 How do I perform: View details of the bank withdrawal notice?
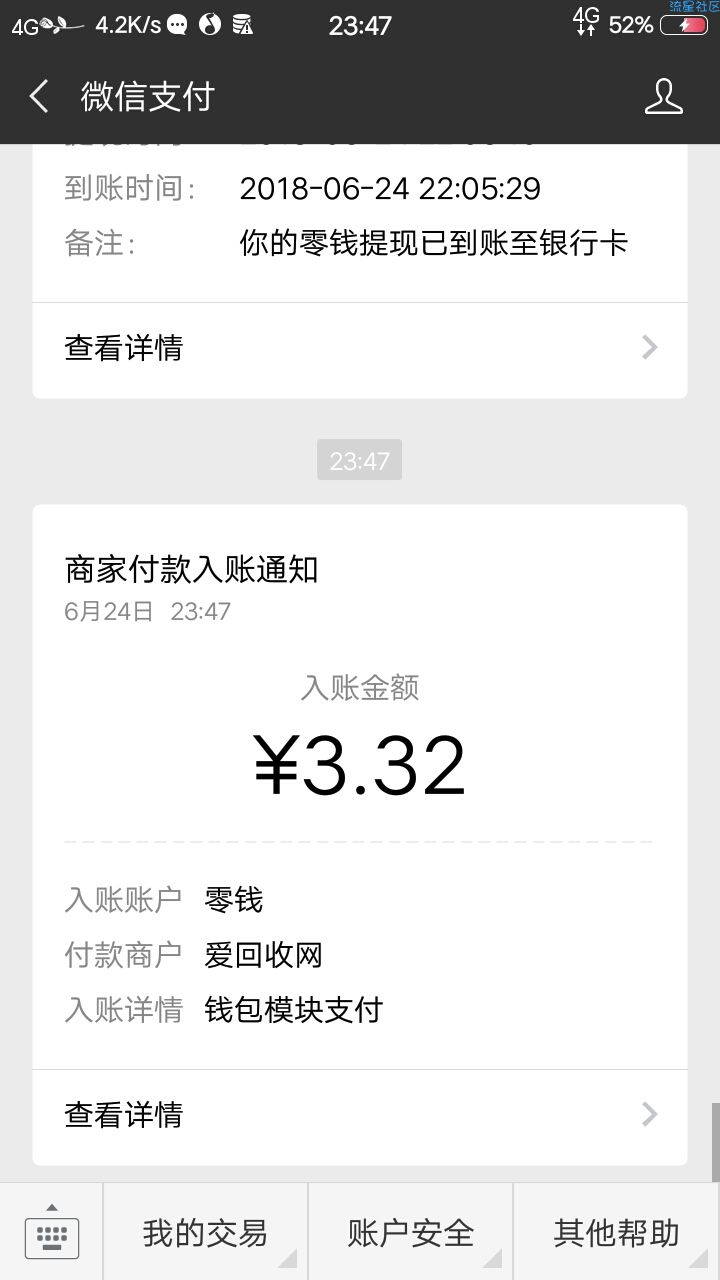pyautogui.click(x=360, y=348)
